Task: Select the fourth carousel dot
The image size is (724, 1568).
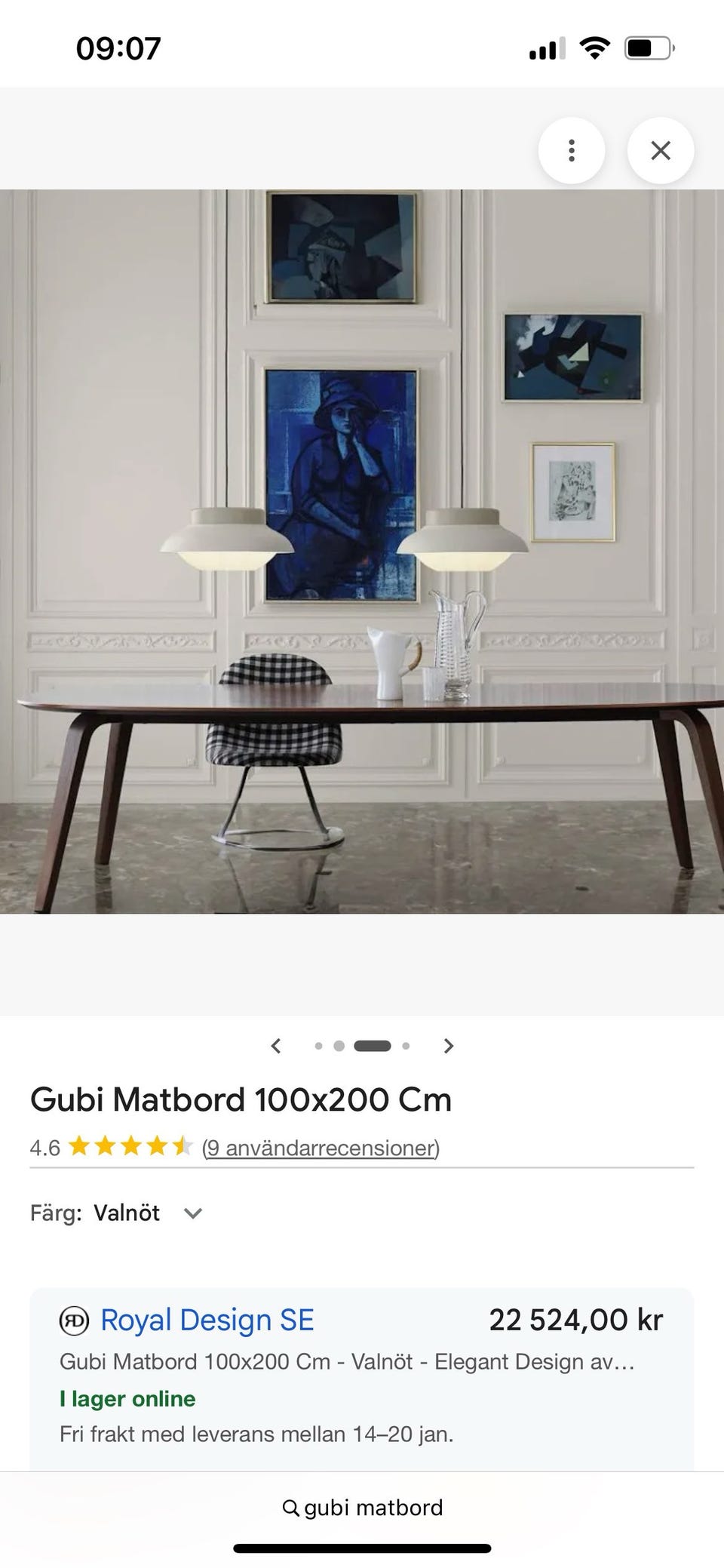Action: pos(406,1046)
